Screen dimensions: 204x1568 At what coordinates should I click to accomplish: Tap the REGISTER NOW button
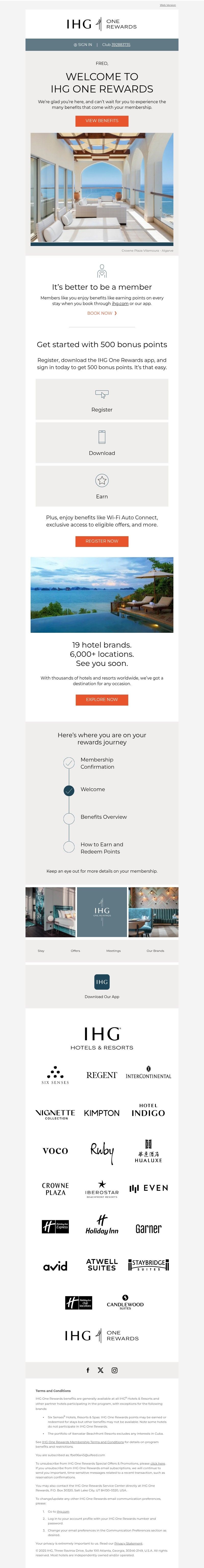pyautogui.click(x=102, y=541)
